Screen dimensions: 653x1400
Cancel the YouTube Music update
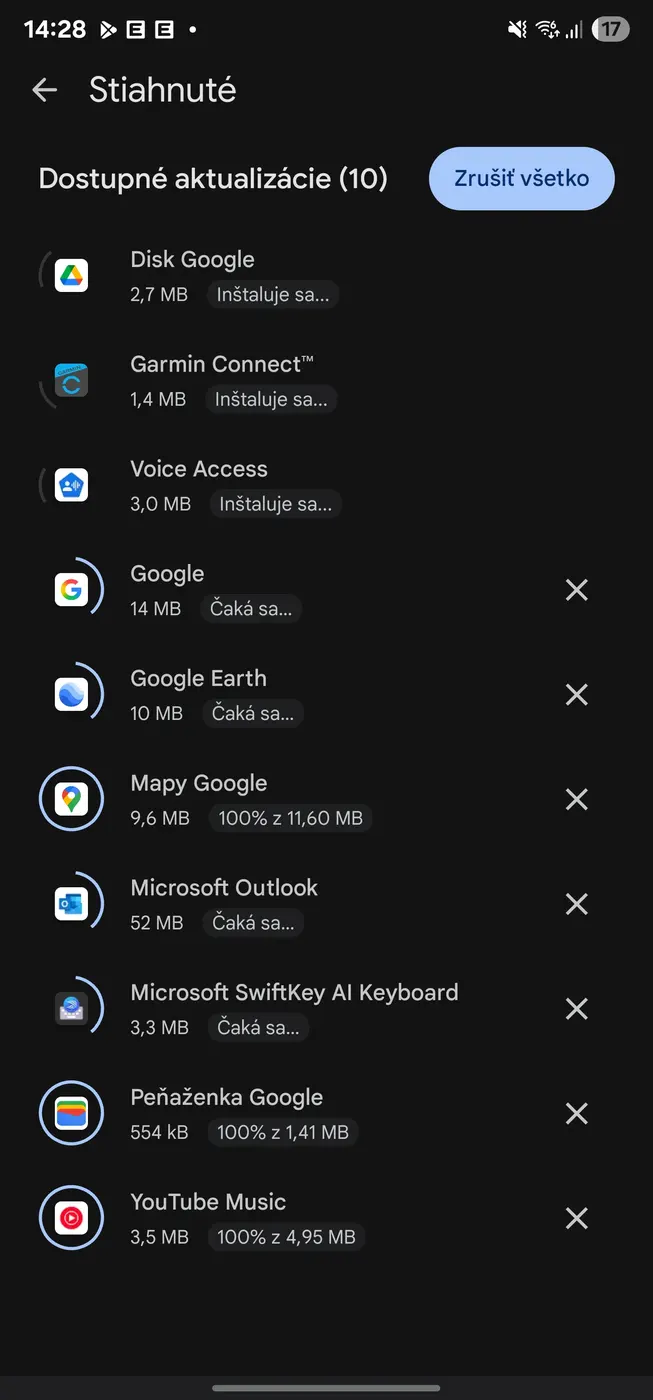[576, 1218]
